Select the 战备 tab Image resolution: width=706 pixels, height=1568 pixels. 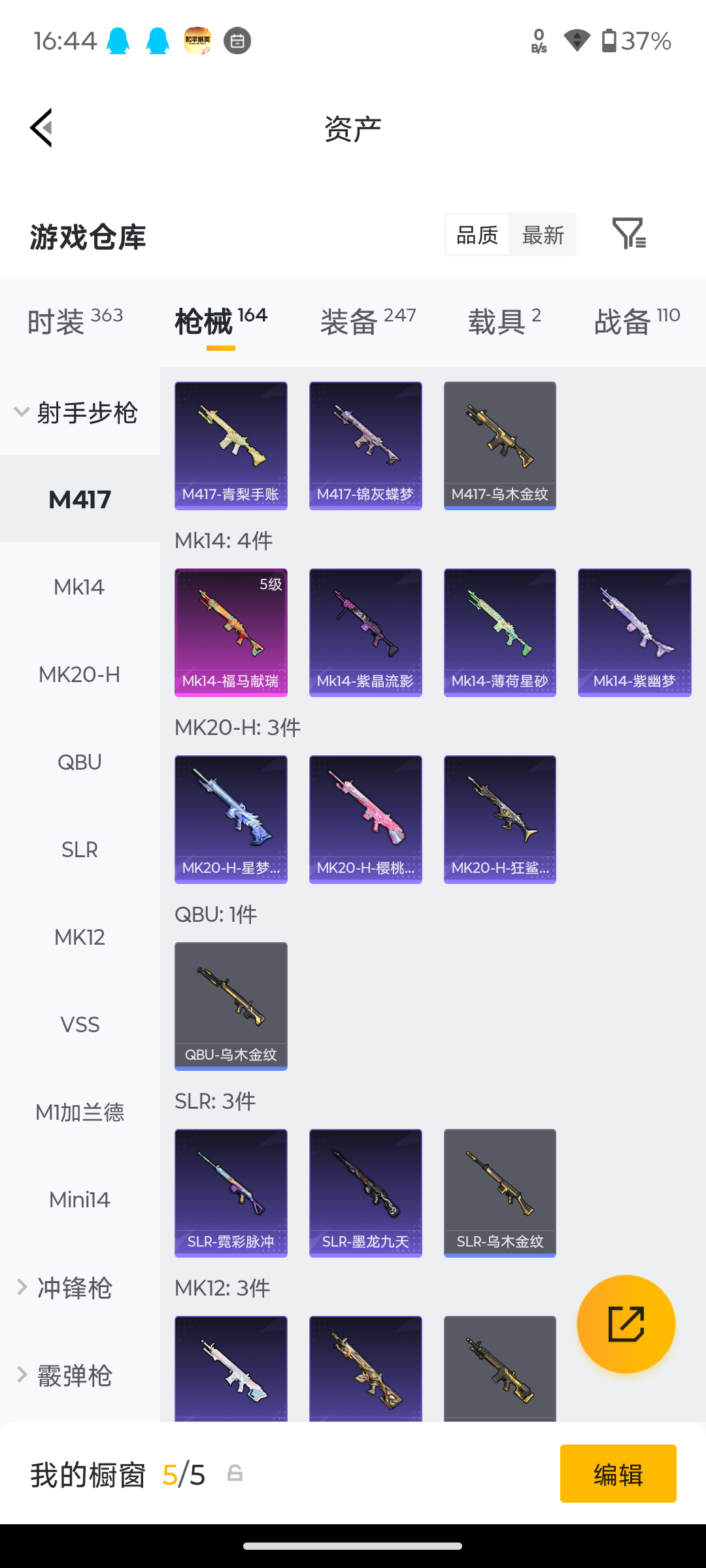tap(637, 321)
